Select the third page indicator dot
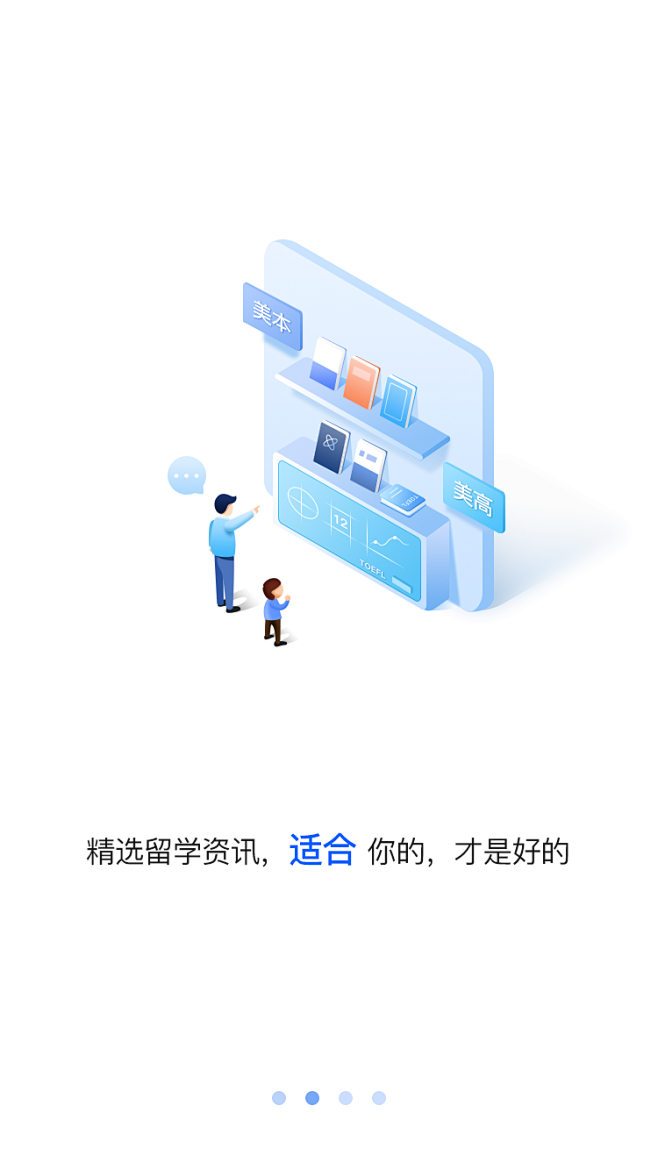The width and height of the screenshot is (658, 1170). 346,1098
